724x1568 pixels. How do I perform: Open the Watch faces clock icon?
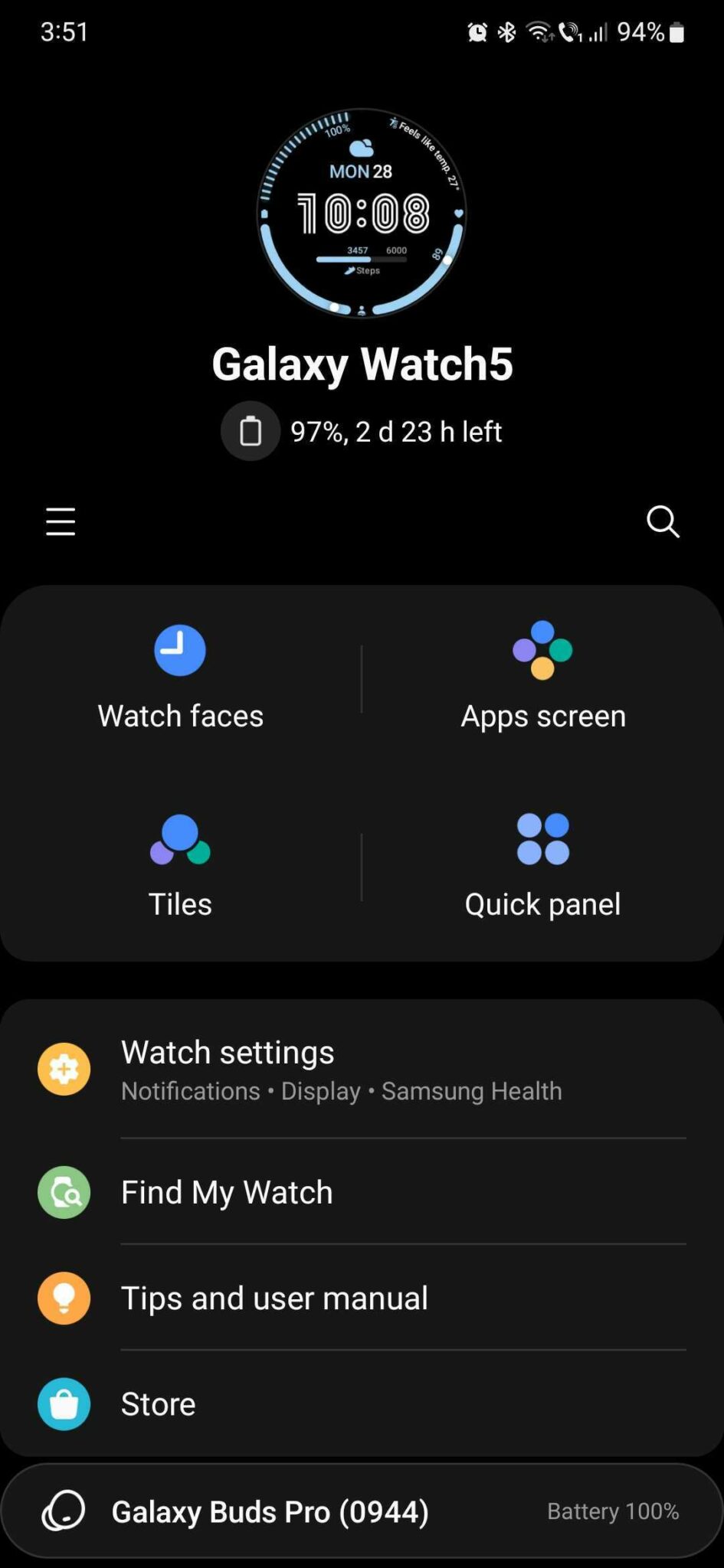[x=180, y=650]
